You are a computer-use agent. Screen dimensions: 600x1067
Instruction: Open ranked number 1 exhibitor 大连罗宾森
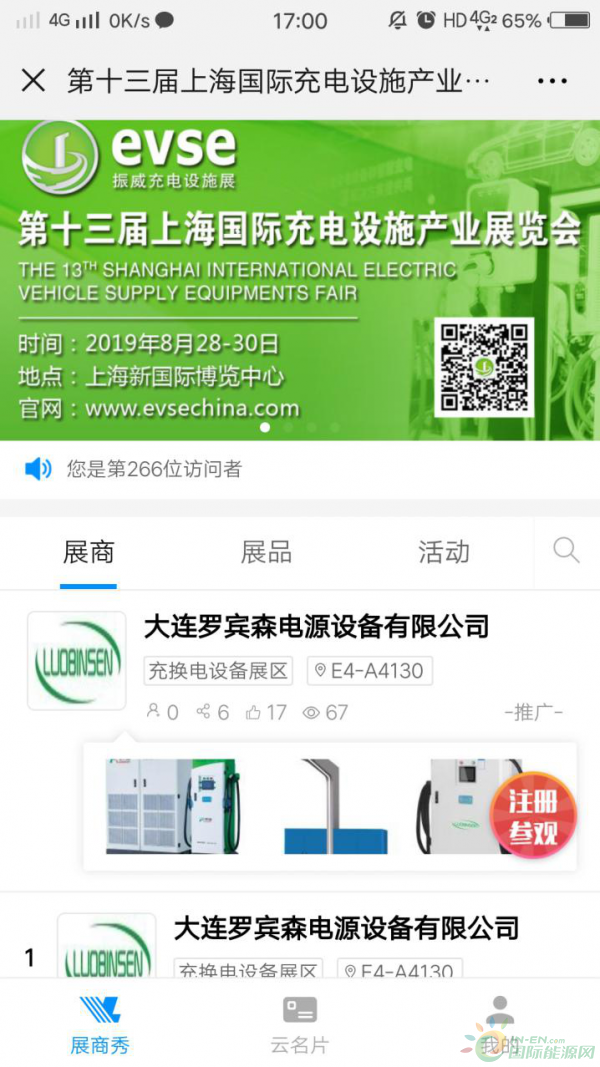pyautogui.click(x=345, y=927)
